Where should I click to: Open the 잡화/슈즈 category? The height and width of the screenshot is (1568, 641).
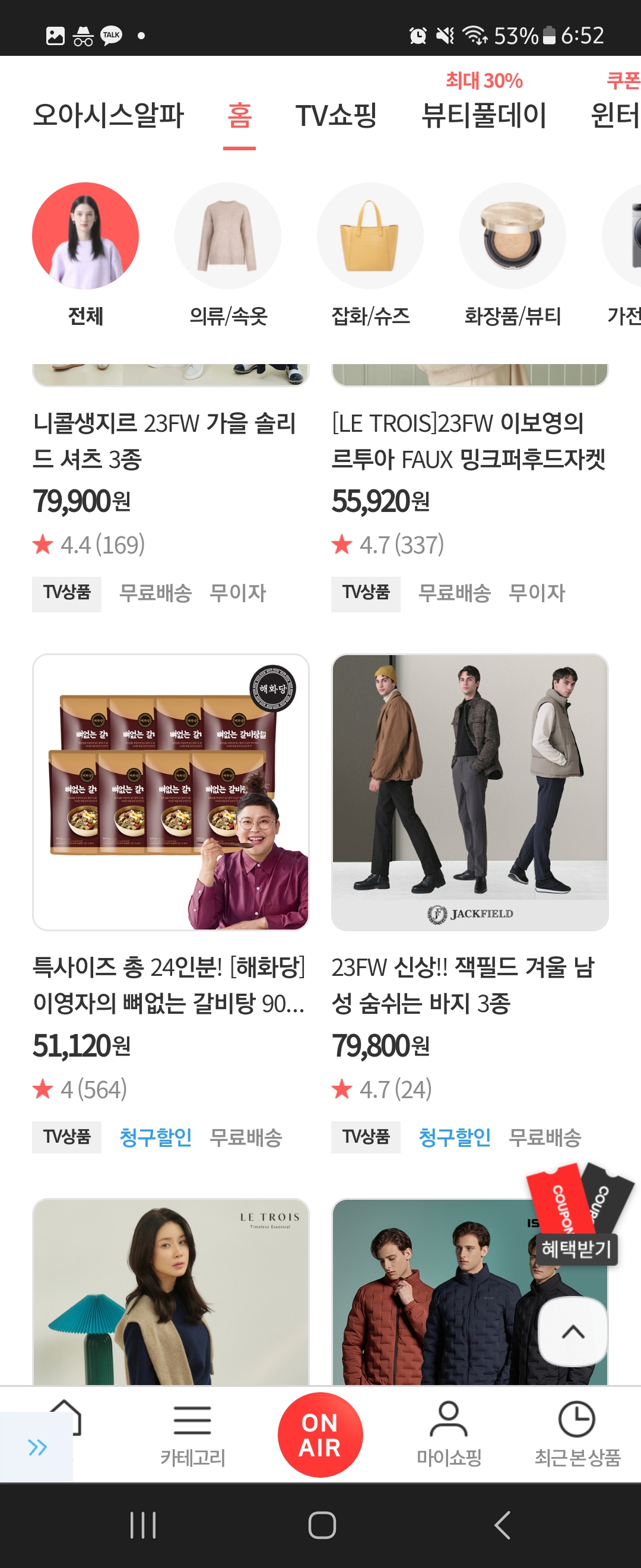370,237
